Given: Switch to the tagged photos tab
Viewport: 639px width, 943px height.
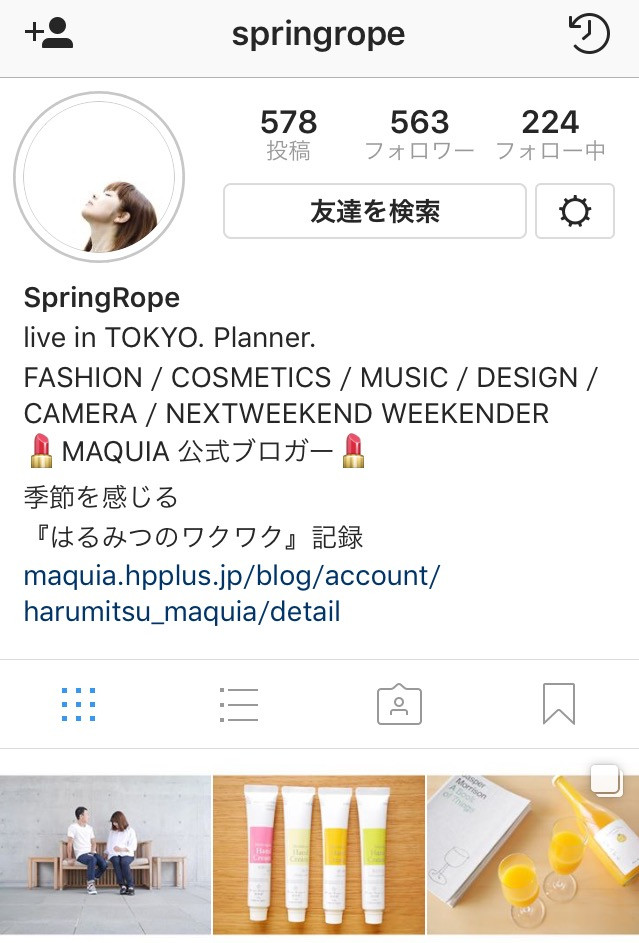Looking at the screenshot, I should (x=399, y=705).
